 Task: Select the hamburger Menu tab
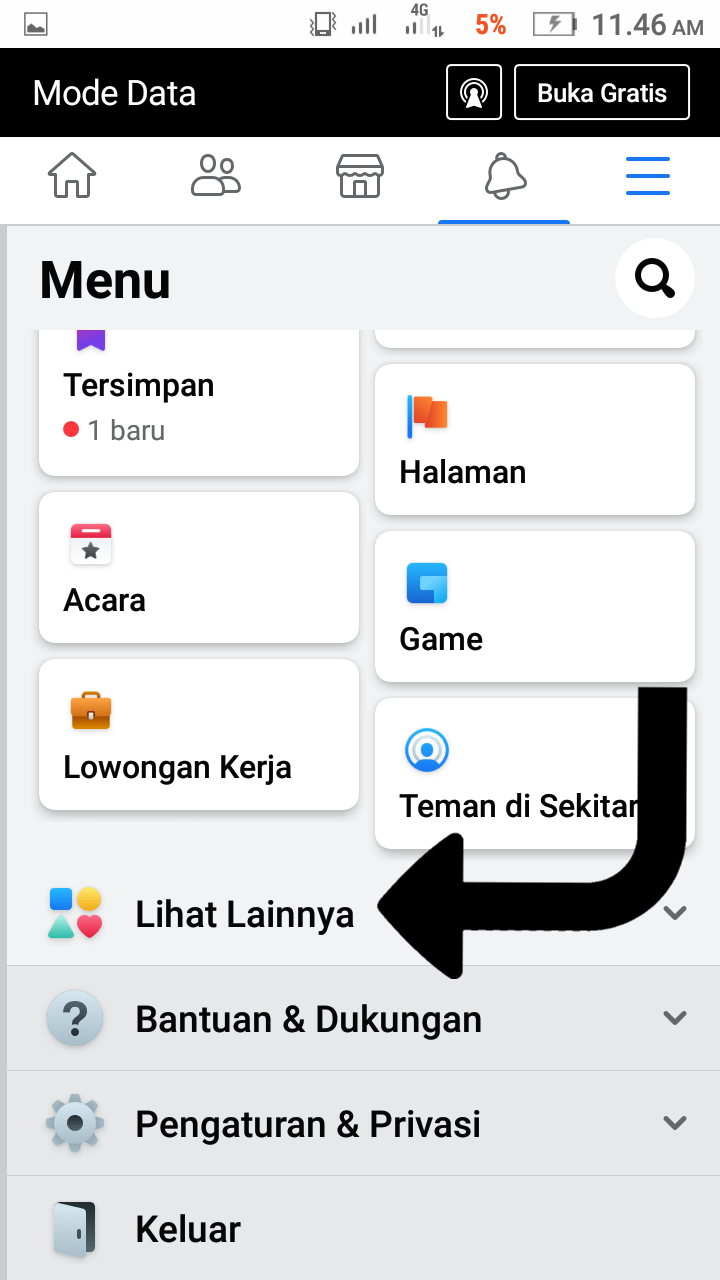pyautogui.click(x=647, y=177)
